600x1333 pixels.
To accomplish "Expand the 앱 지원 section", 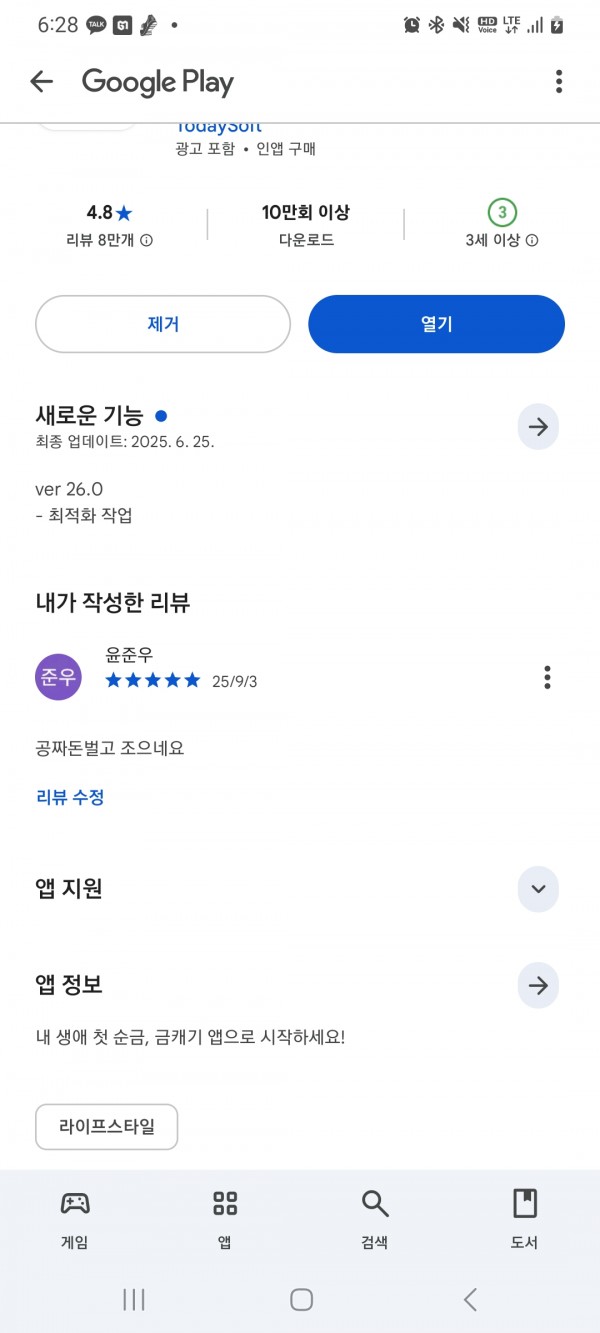I will (x=538, y=889).
